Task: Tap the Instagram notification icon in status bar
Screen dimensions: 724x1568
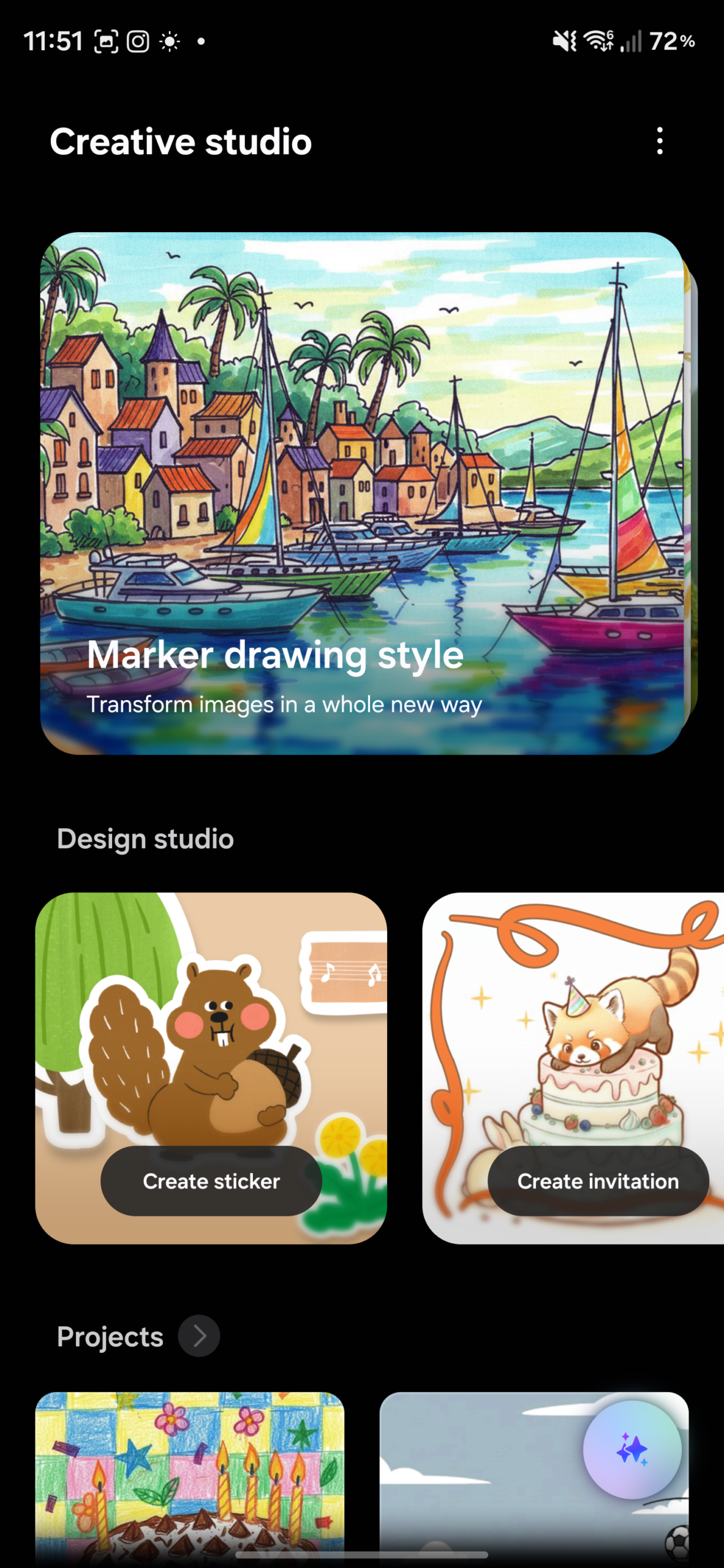Action: click(137, 40)
